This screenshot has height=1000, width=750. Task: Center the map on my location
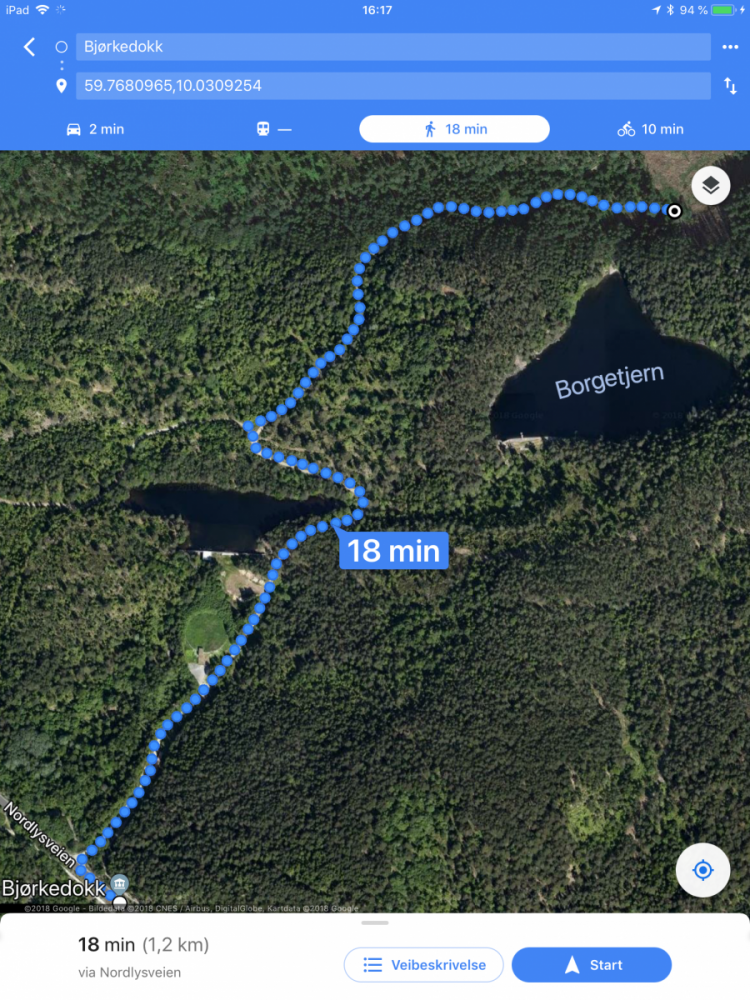(x=703, y=870)
